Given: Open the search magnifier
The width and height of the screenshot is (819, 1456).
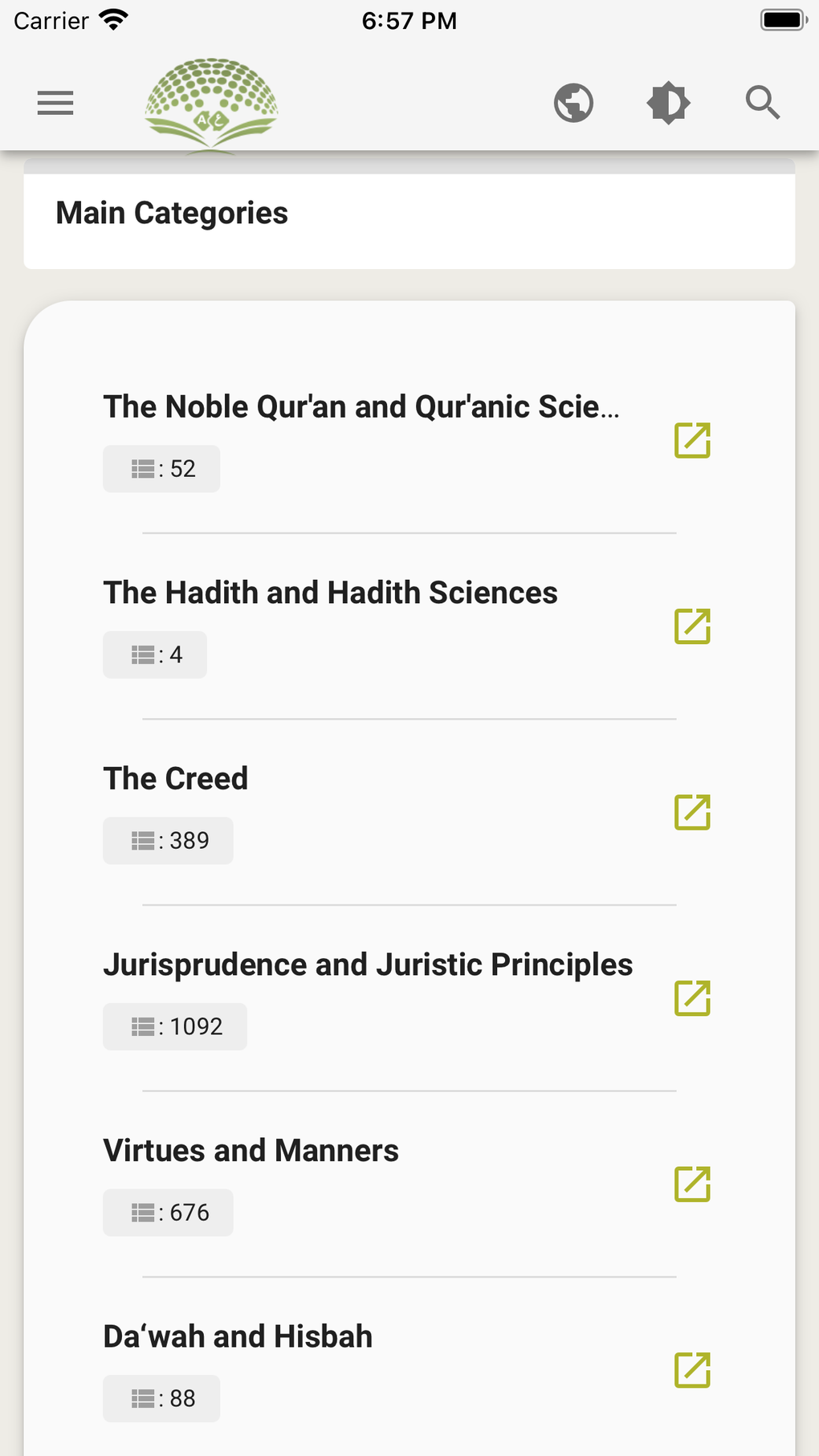Looking at the screenshot, I should [762, 103].
